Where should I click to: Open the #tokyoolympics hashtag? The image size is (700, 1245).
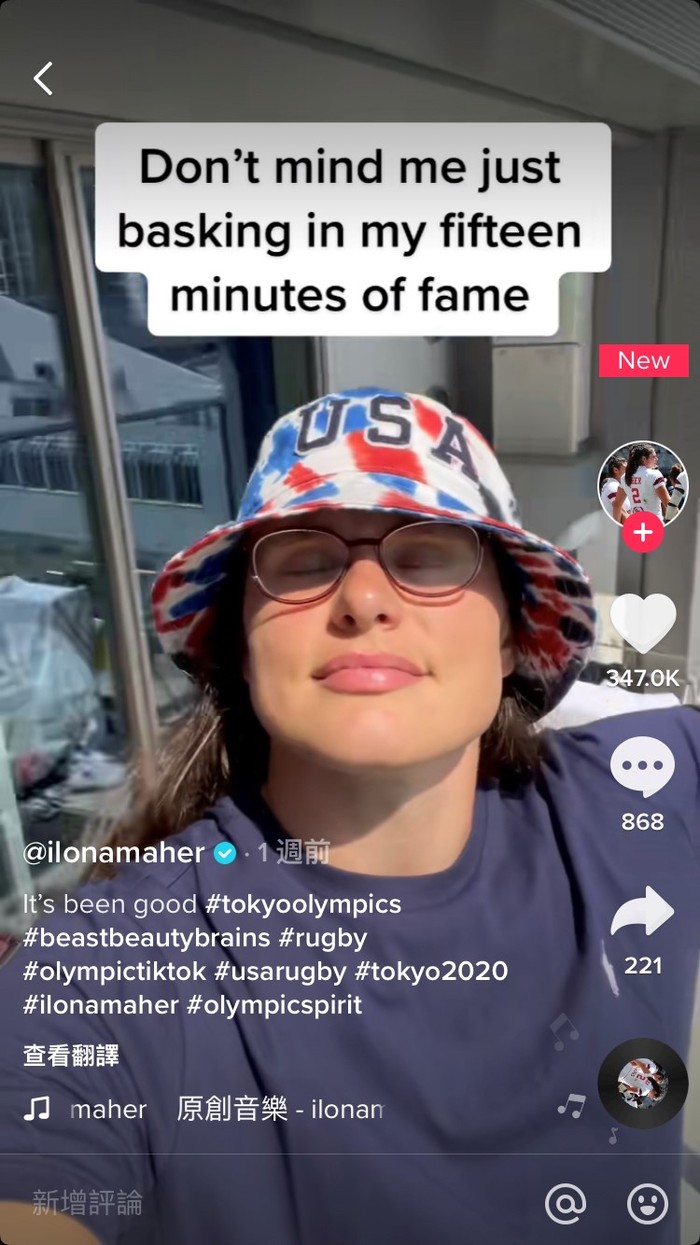[303, 905]
